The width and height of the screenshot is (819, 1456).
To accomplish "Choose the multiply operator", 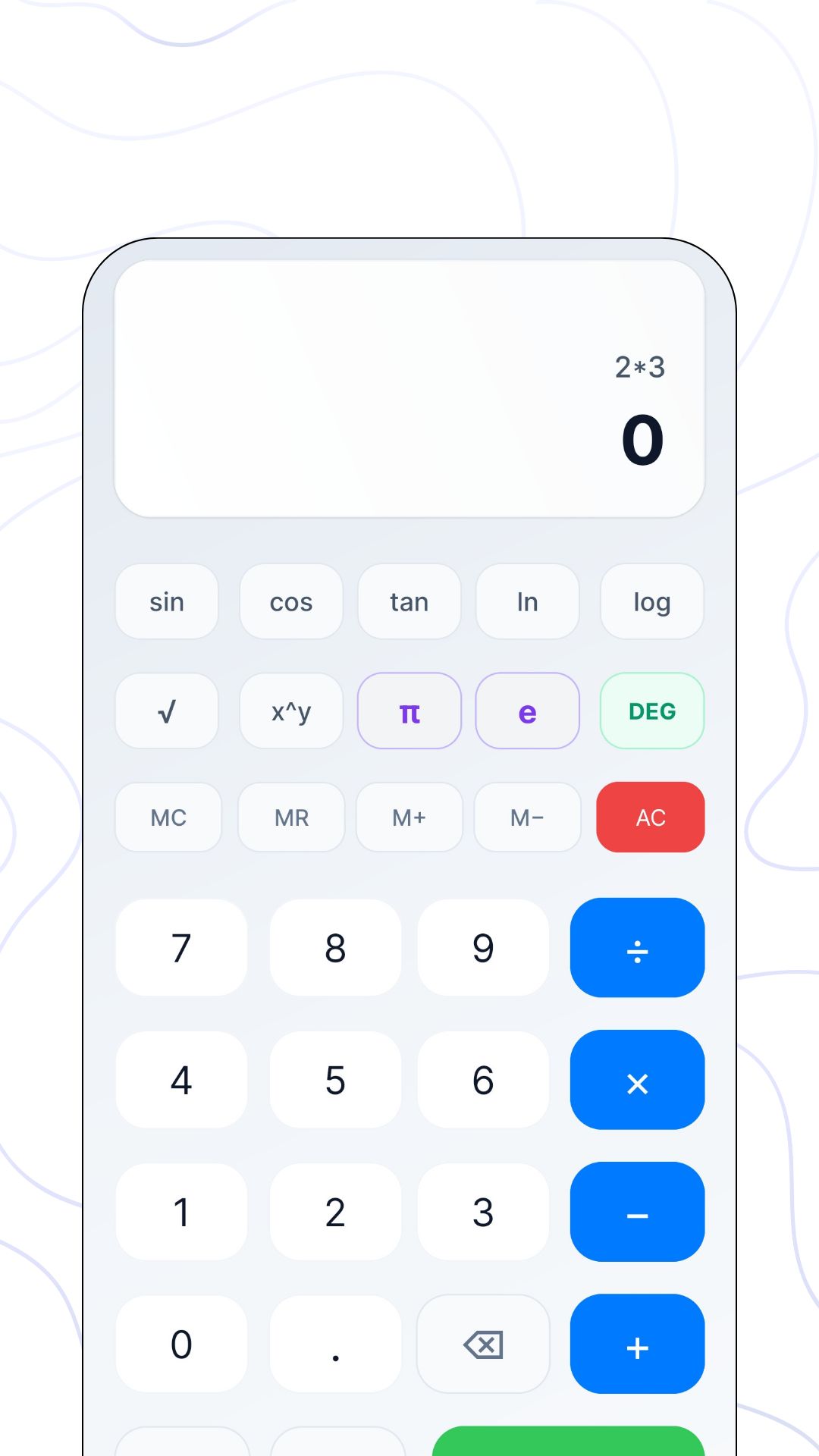I will tap(637, 1080).
